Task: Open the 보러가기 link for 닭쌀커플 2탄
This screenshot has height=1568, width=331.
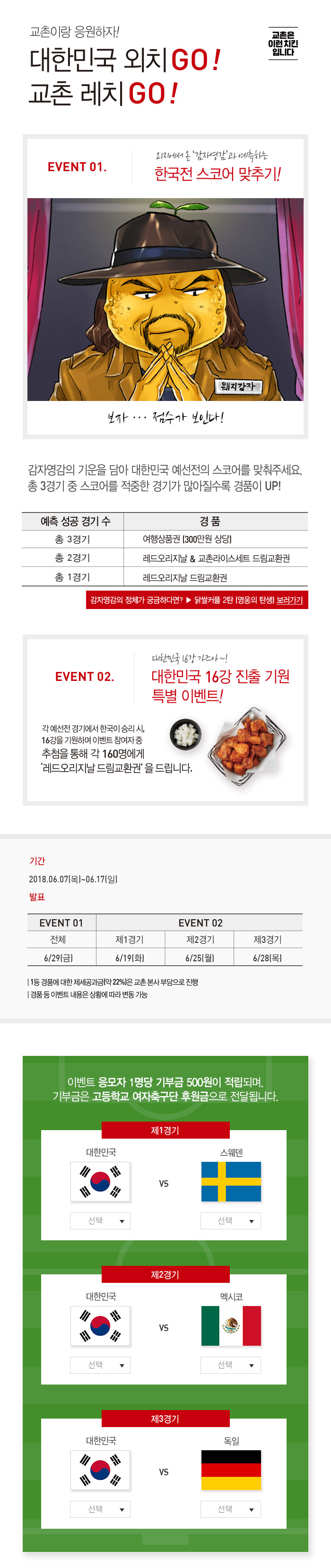Action: click(x=289, y=600)
